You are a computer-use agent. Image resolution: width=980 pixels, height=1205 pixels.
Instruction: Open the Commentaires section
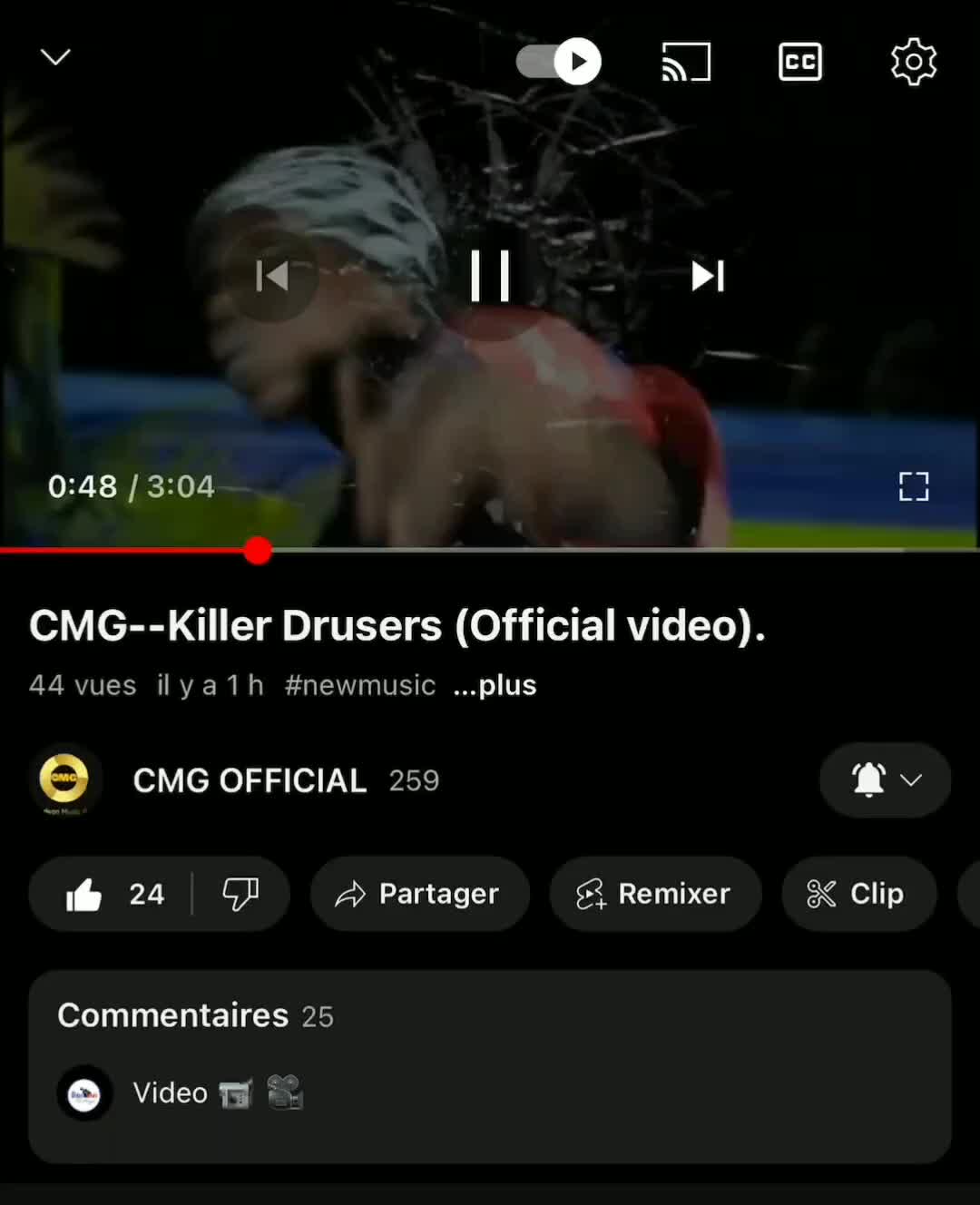click(x=490, y=1067)
